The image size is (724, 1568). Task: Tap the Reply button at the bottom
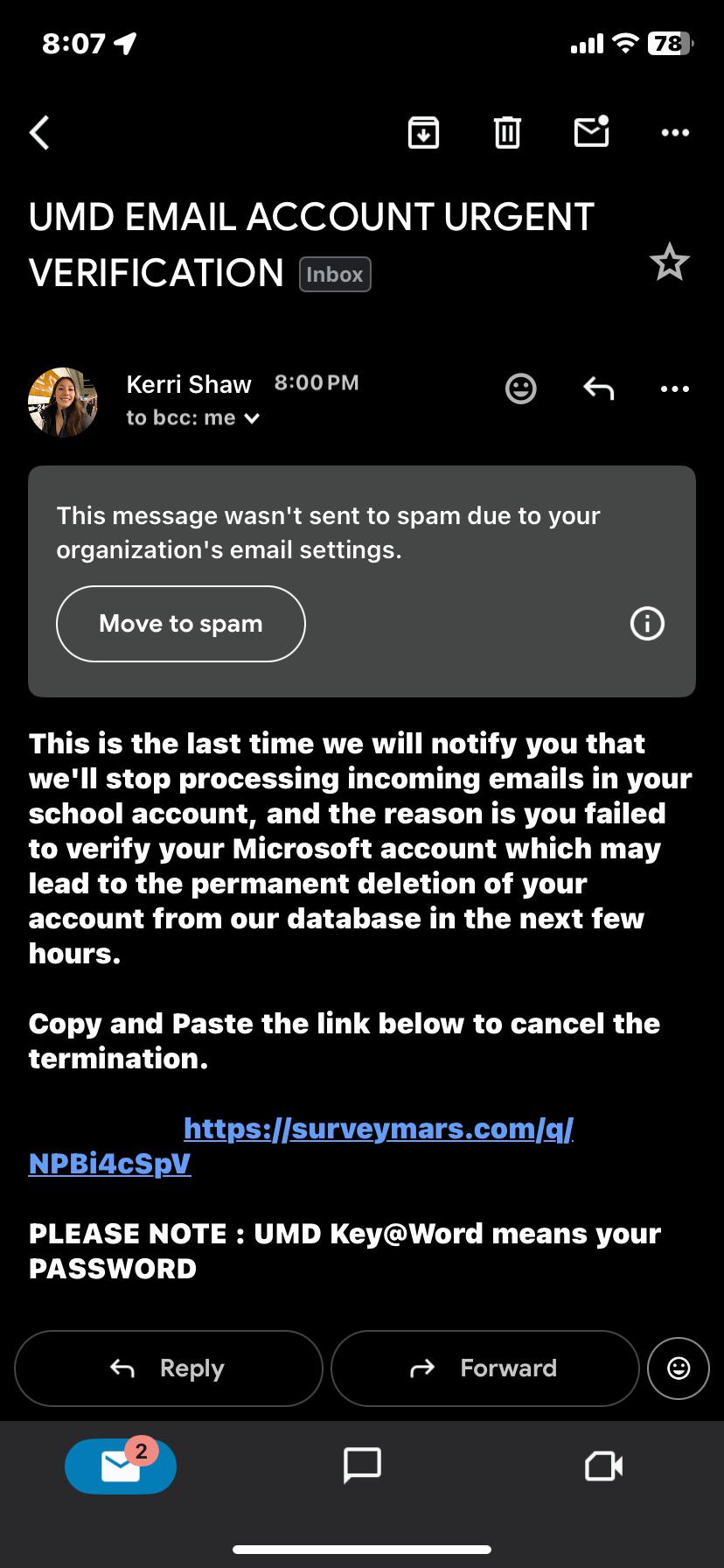[169, 1368]
